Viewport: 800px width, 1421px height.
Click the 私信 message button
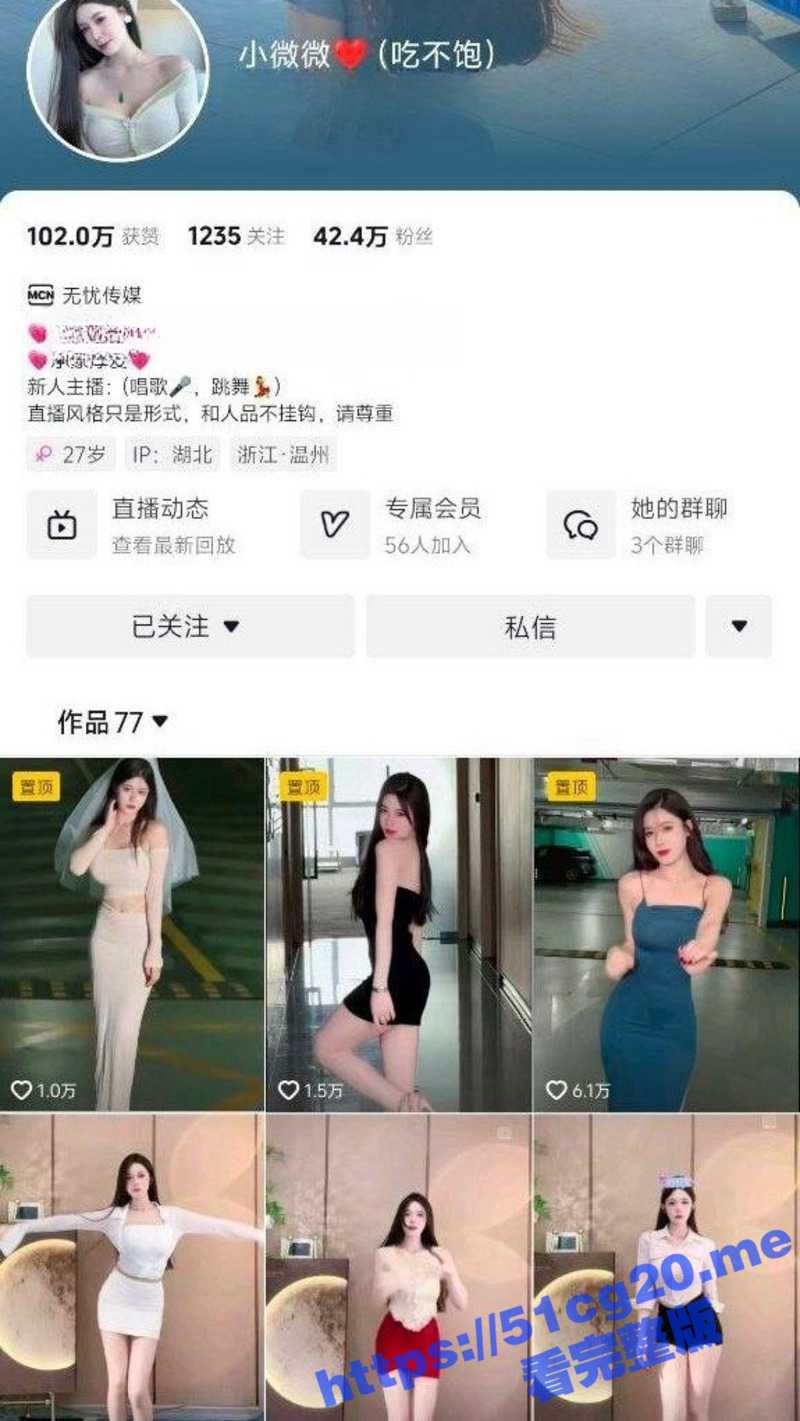(x=530, y=627)
